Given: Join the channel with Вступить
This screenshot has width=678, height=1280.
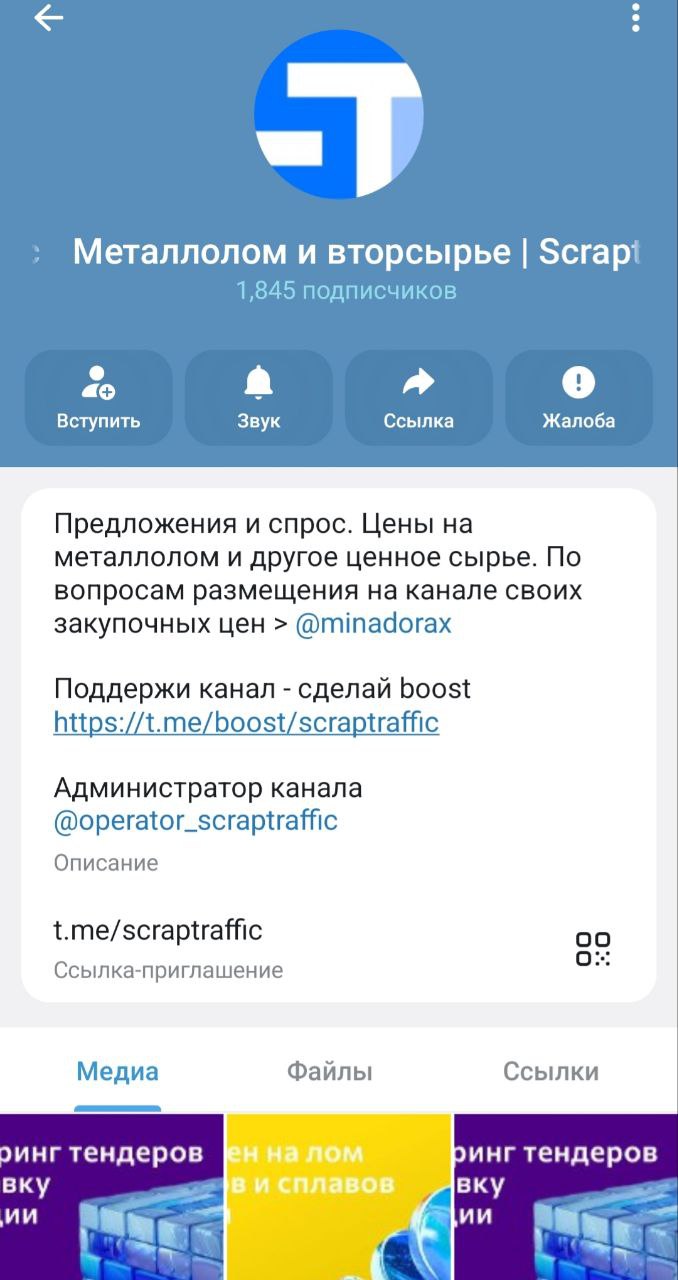Looking at the screenshot, I should click(x=98, y=398).
